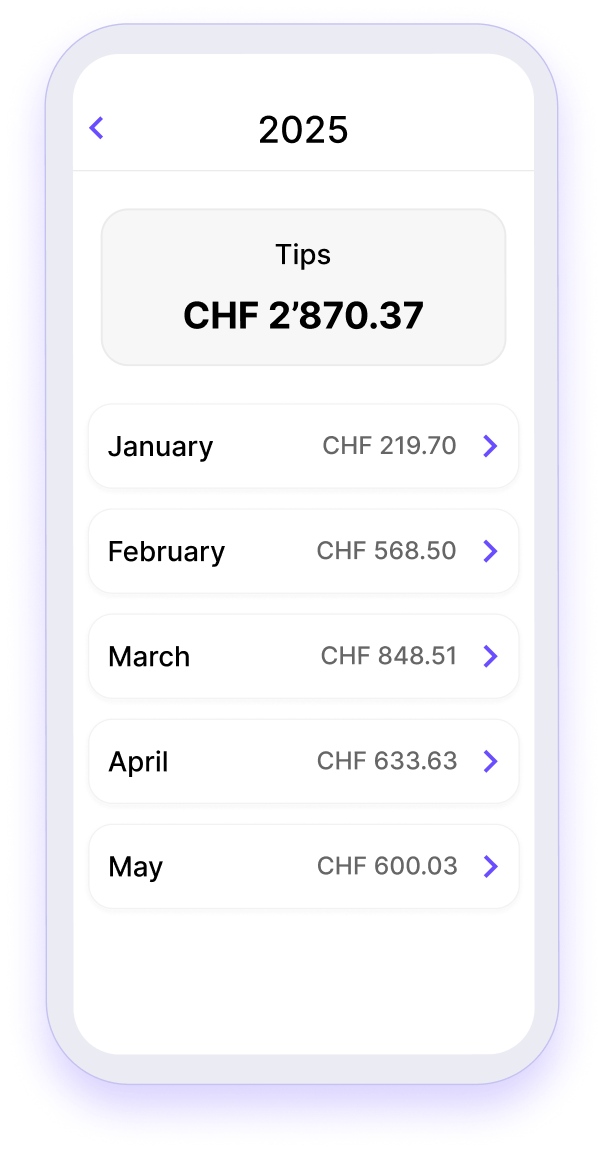Open January tips details
This screenshot has height=1151, width=604.
click(x=303, y=446)
